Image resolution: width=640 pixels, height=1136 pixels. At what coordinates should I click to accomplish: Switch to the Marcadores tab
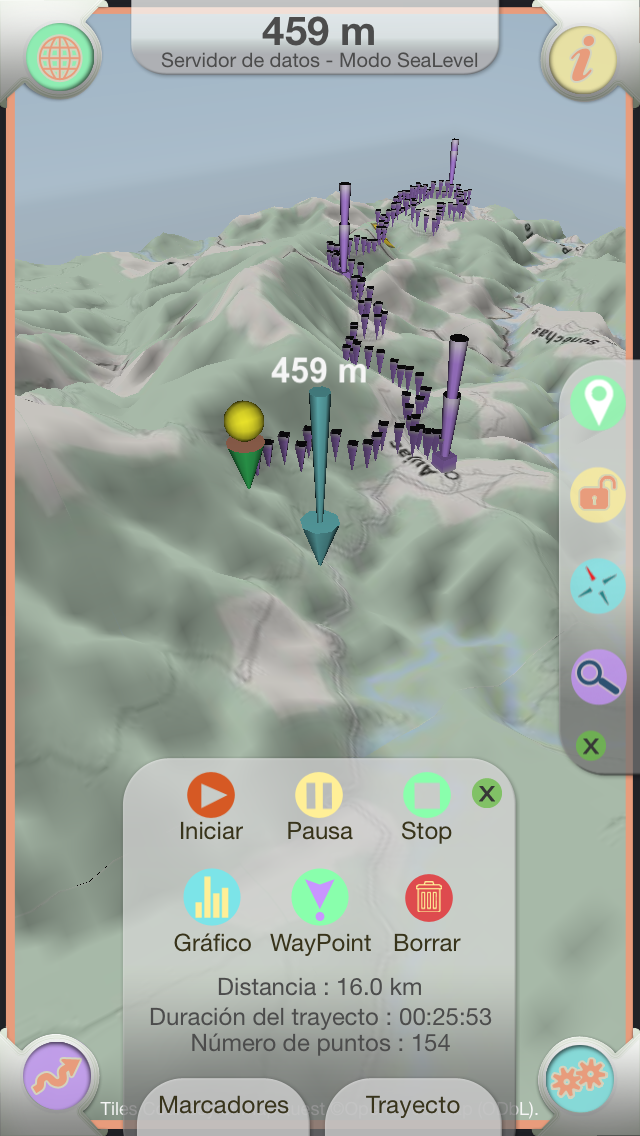pos(223,1106)
